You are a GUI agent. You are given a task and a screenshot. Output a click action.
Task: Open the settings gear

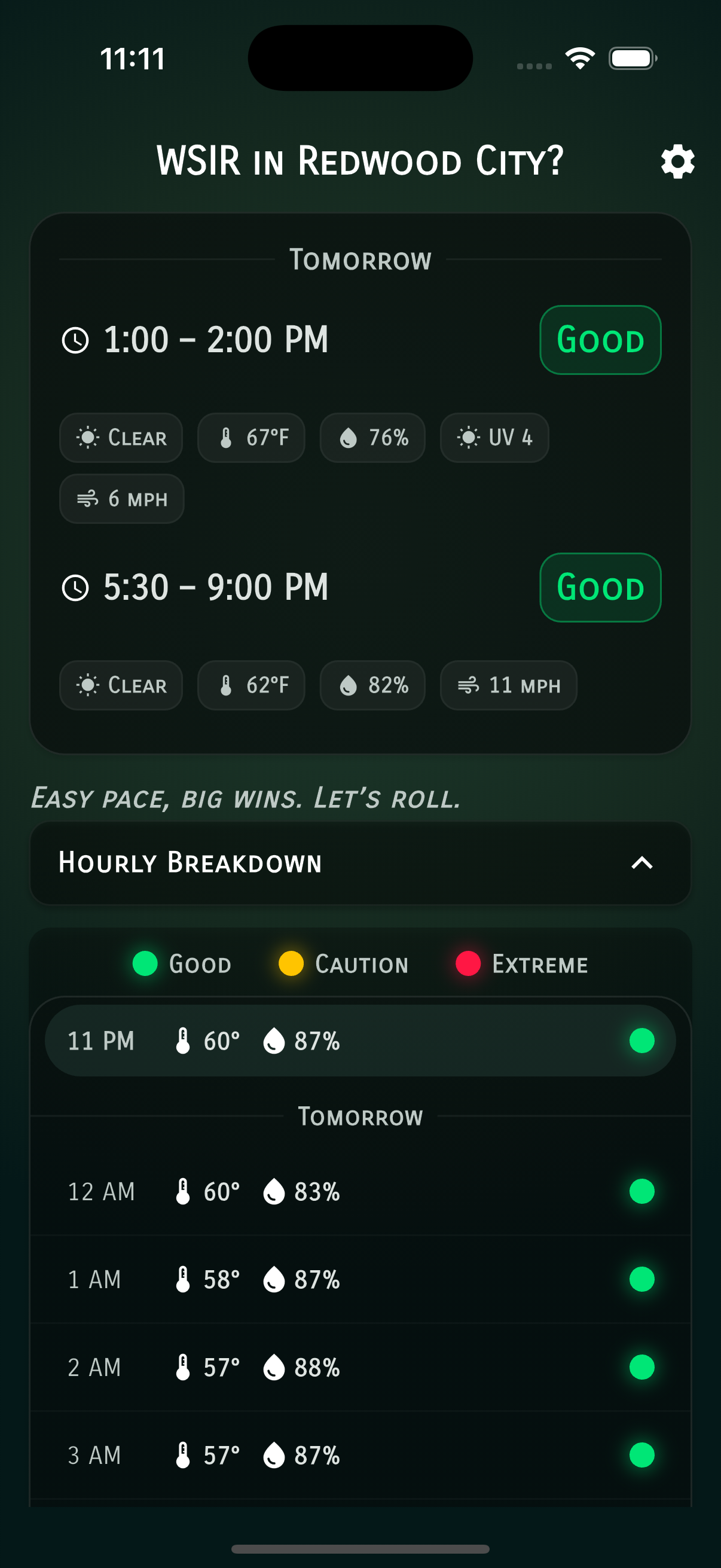pos(677,162)
